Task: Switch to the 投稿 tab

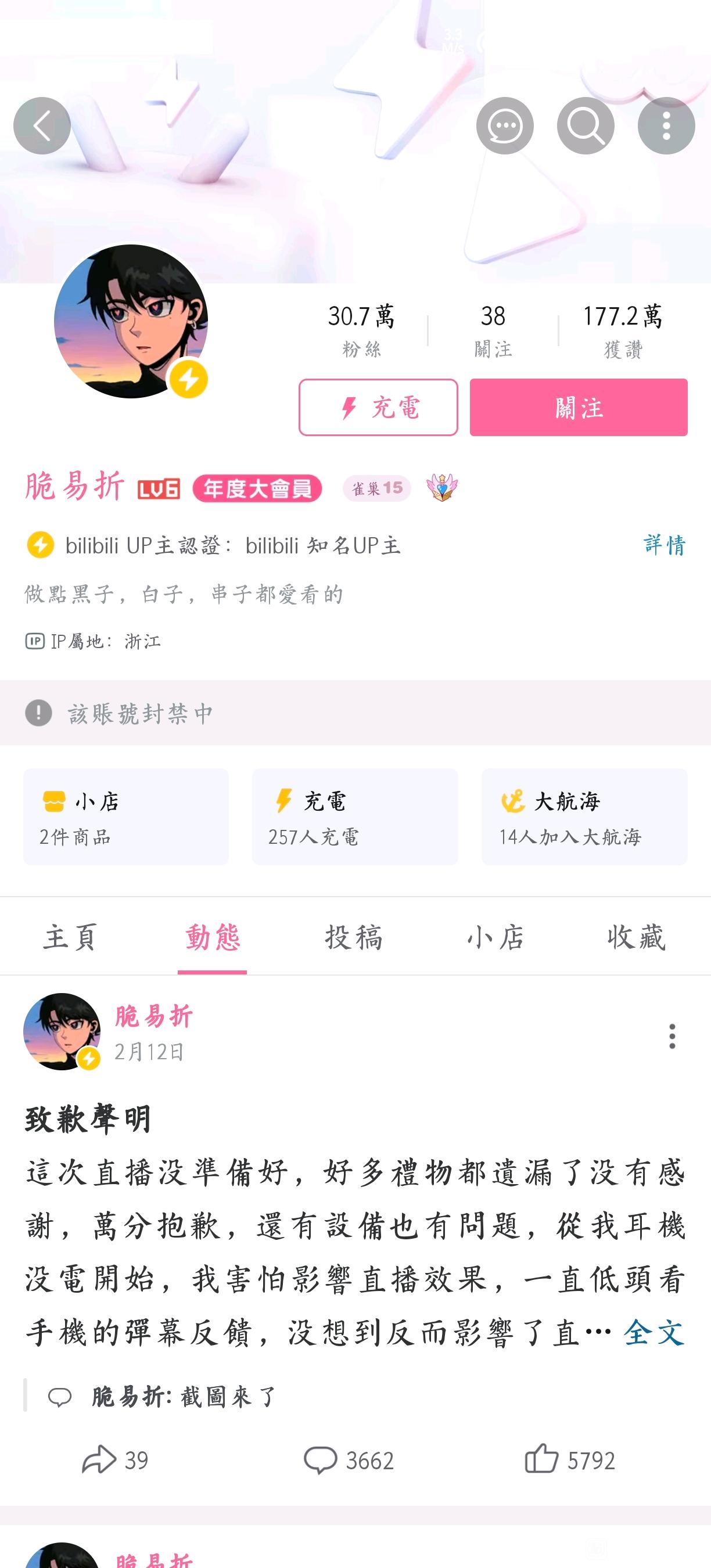Action: pyautogui.click(x=354, y=937)
